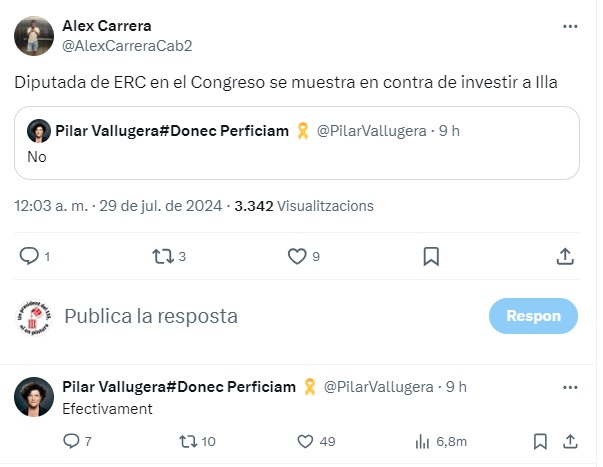603x467 pixels.
Task: Repost the 'Efectivament' reply
Action: pyautogui.click(x=187, y=441)
